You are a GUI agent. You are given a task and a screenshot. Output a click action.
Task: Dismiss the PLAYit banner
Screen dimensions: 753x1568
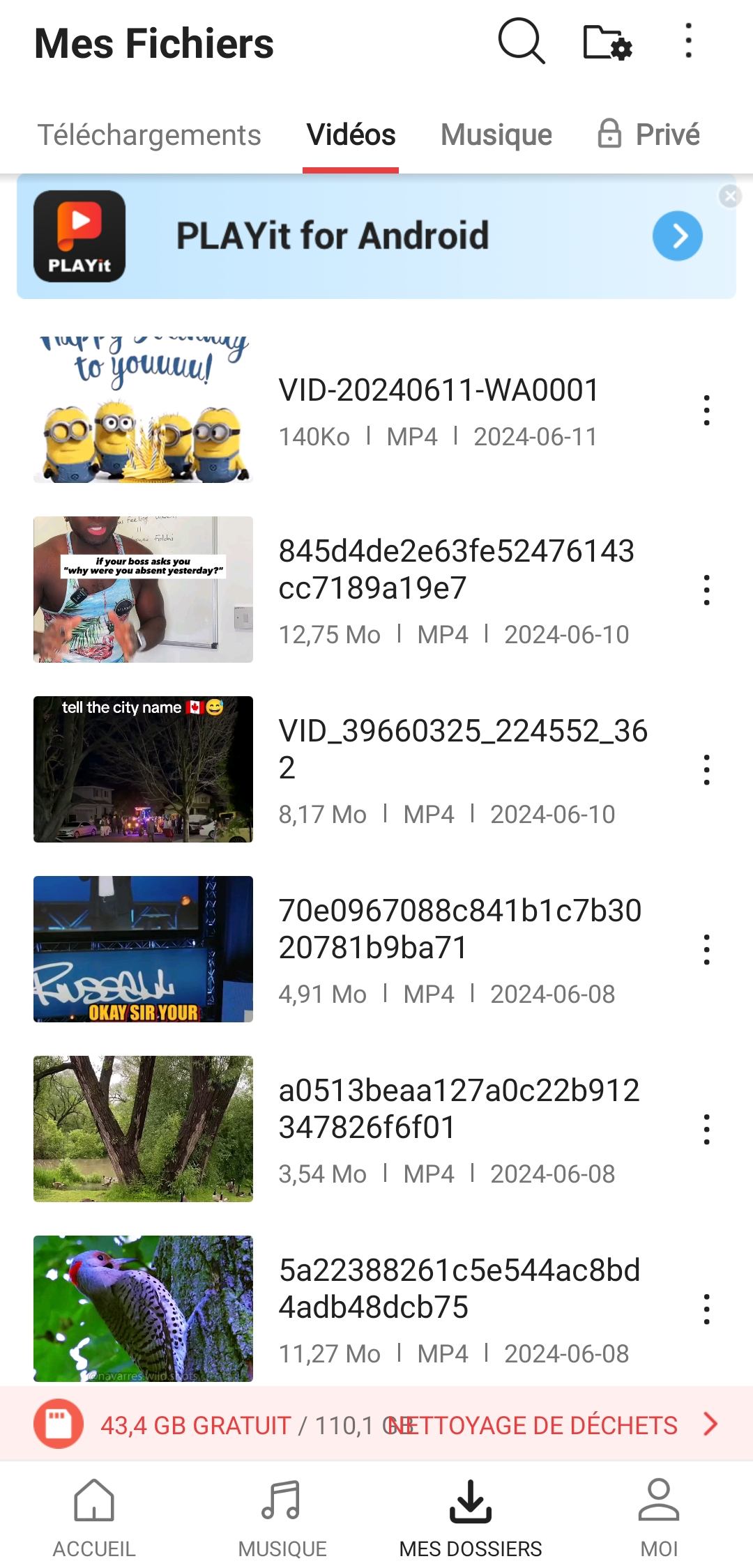(x=729, y=195)
